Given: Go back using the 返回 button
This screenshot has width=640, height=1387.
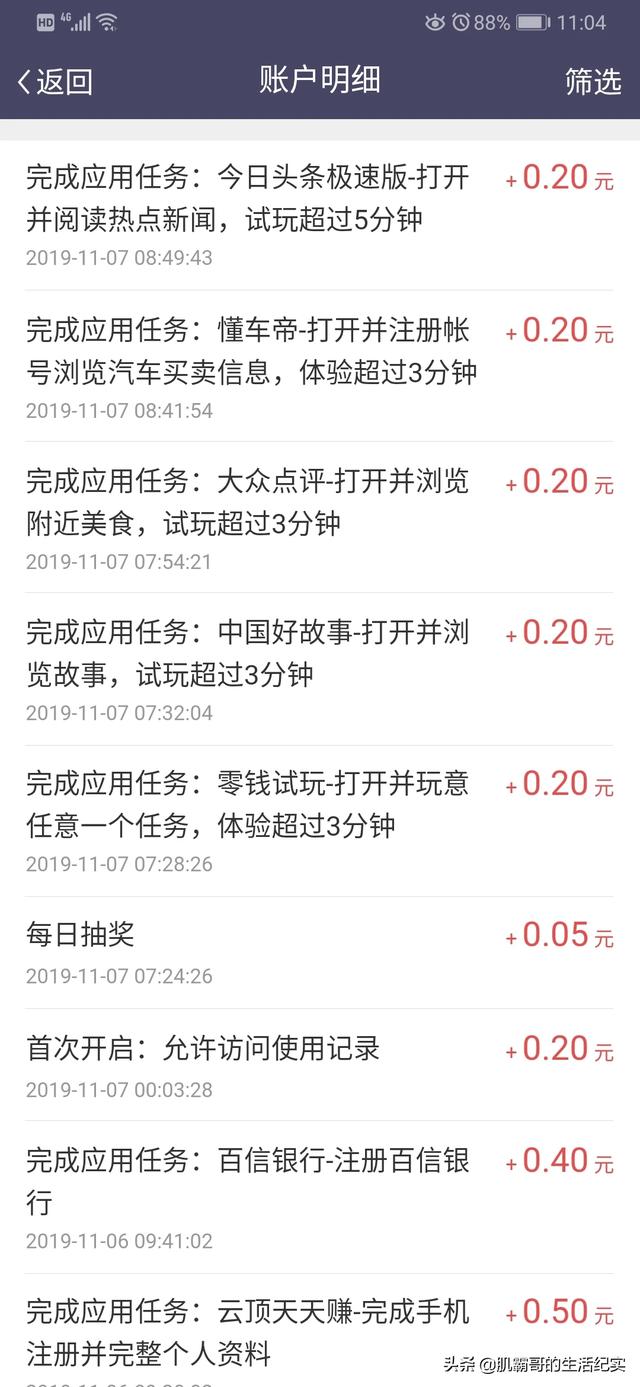Looking at the screenshot, I should (x=55, y=82).
